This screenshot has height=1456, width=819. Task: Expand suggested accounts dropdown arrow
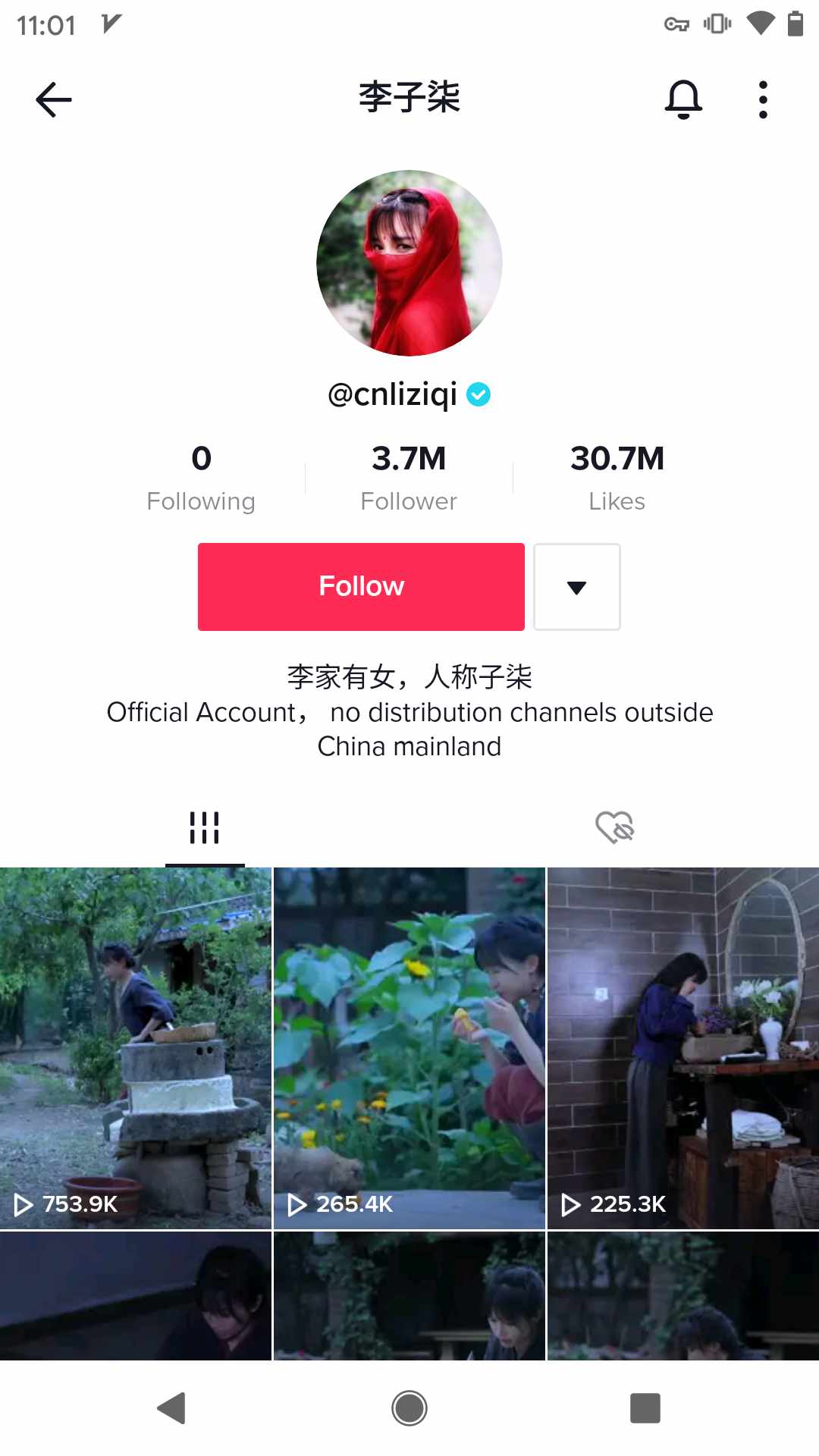point(576,587)
